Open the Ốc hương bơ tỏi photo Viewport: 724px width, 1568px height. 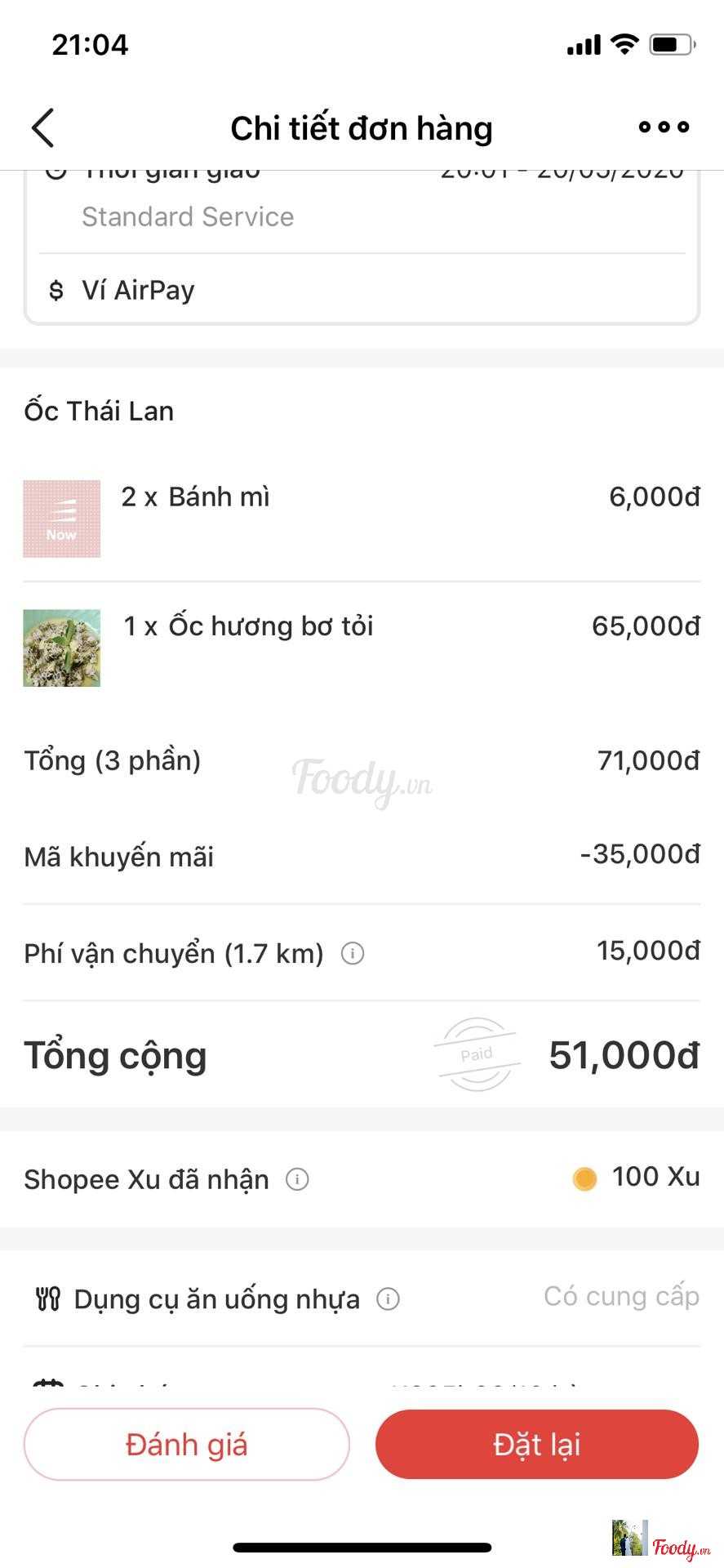(x=62, y=648)
